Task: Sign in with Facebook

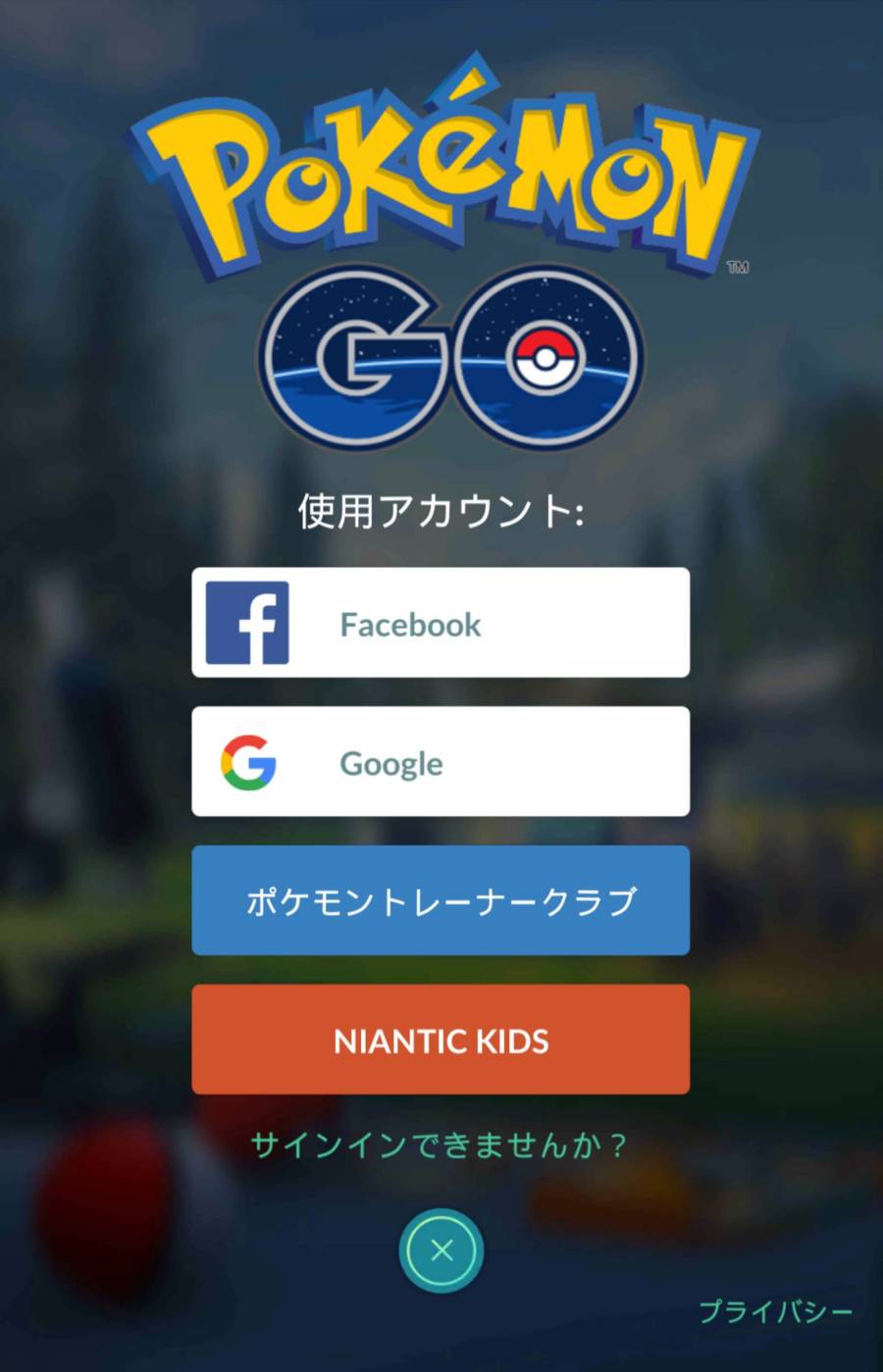Action: tap(441, 623)
